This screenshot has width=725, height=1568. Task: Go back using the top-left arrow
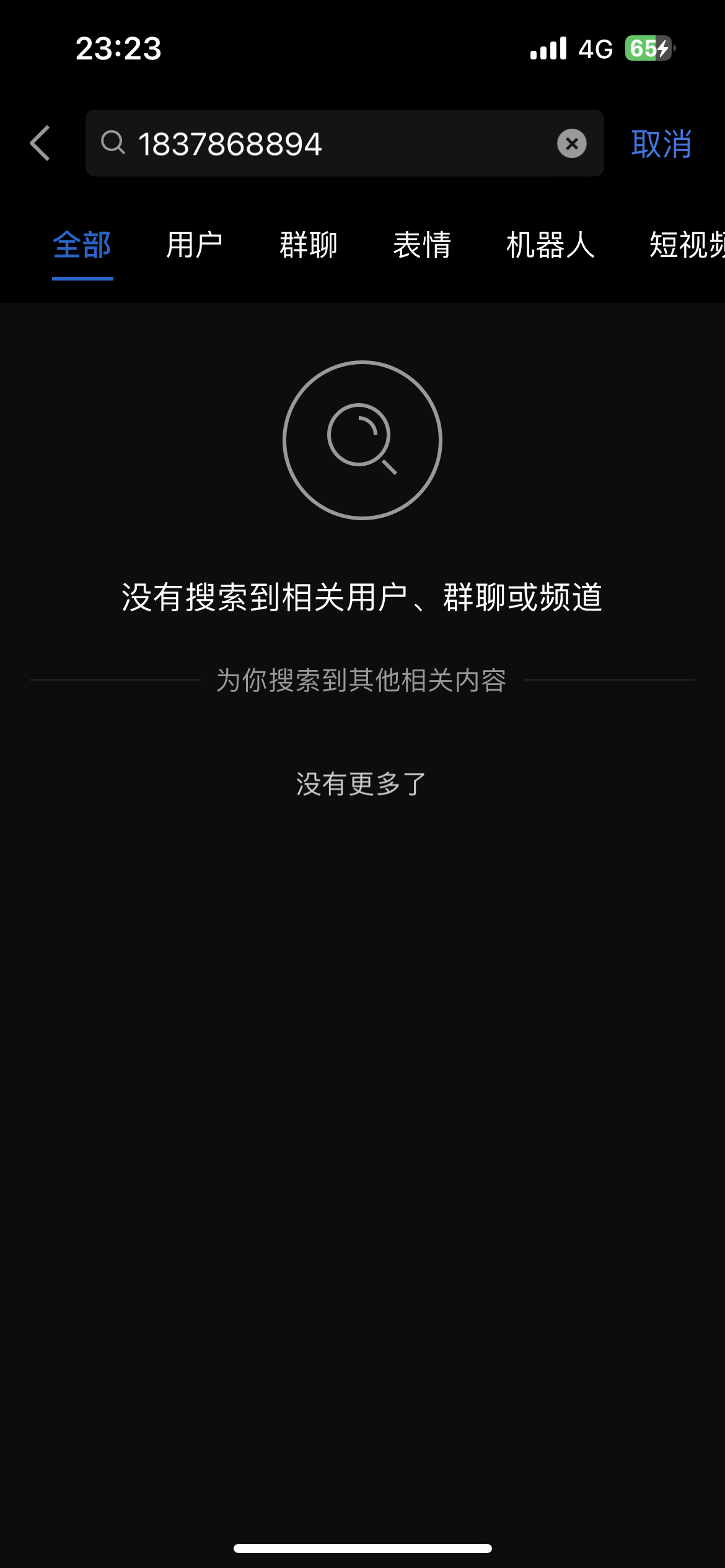[x=40, y=144]
